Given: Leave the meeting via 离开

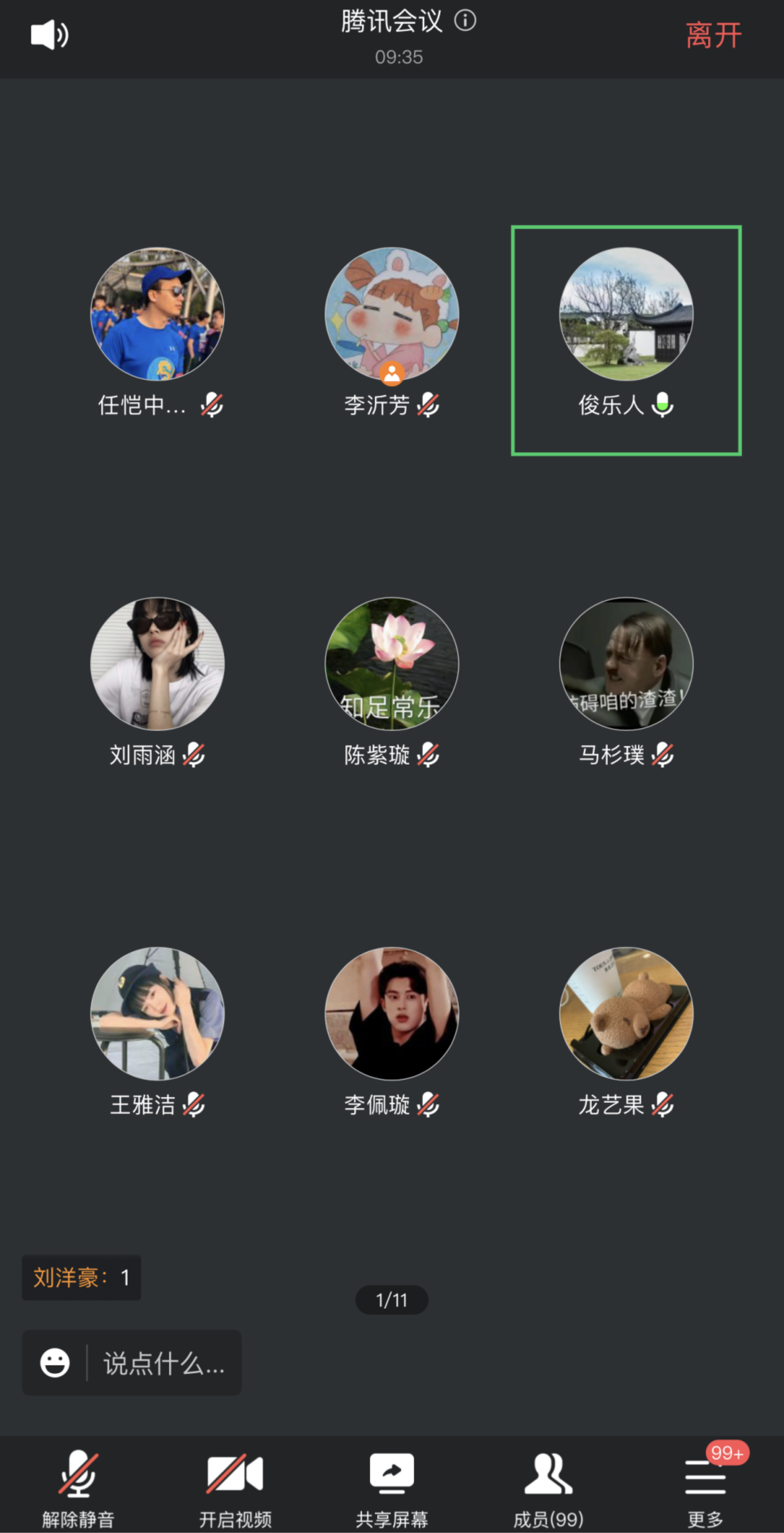Looking at the screenshot, I should click(x=713, y=35).
